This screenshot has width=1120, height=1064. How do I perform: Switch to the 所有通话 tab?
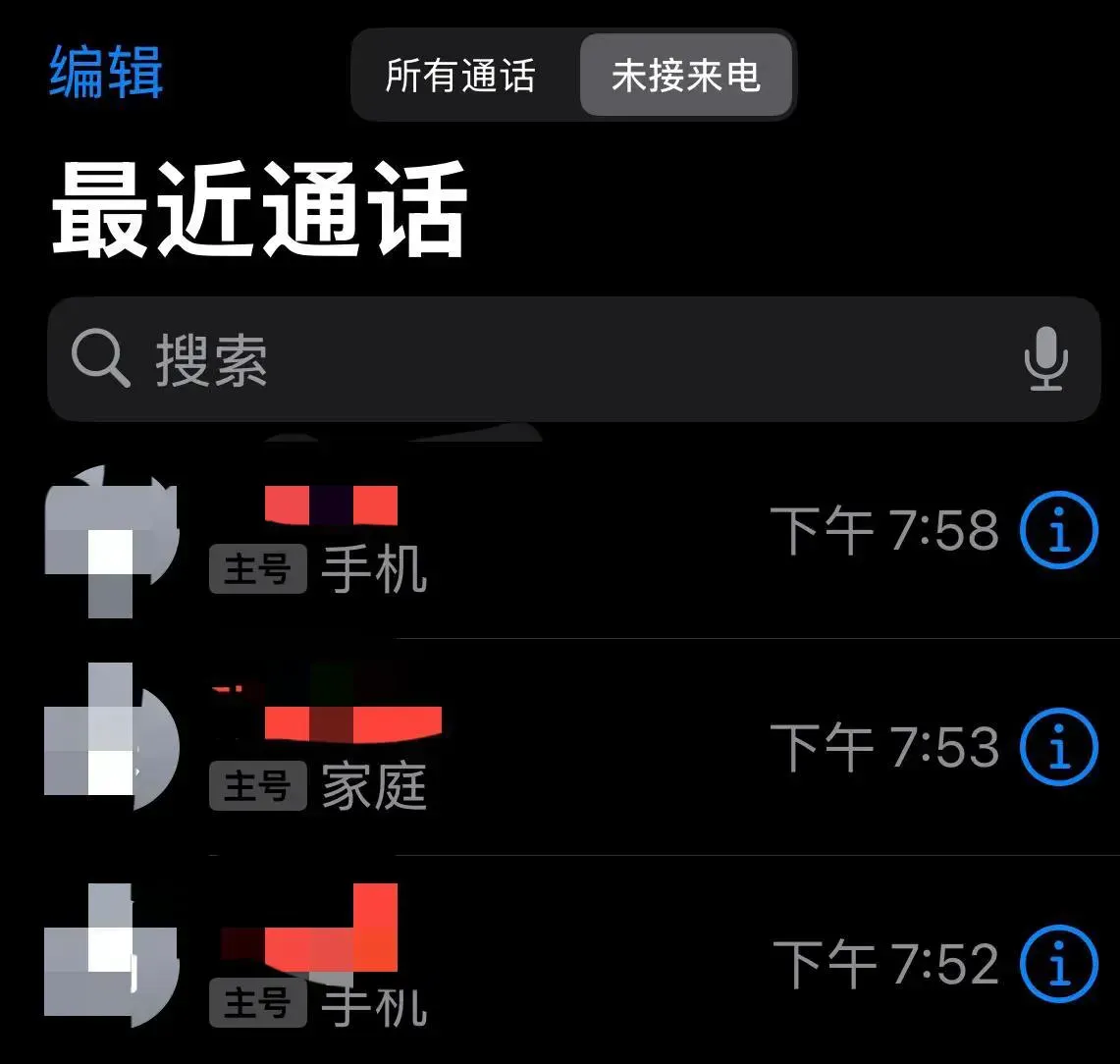click(x=460, y=76)
